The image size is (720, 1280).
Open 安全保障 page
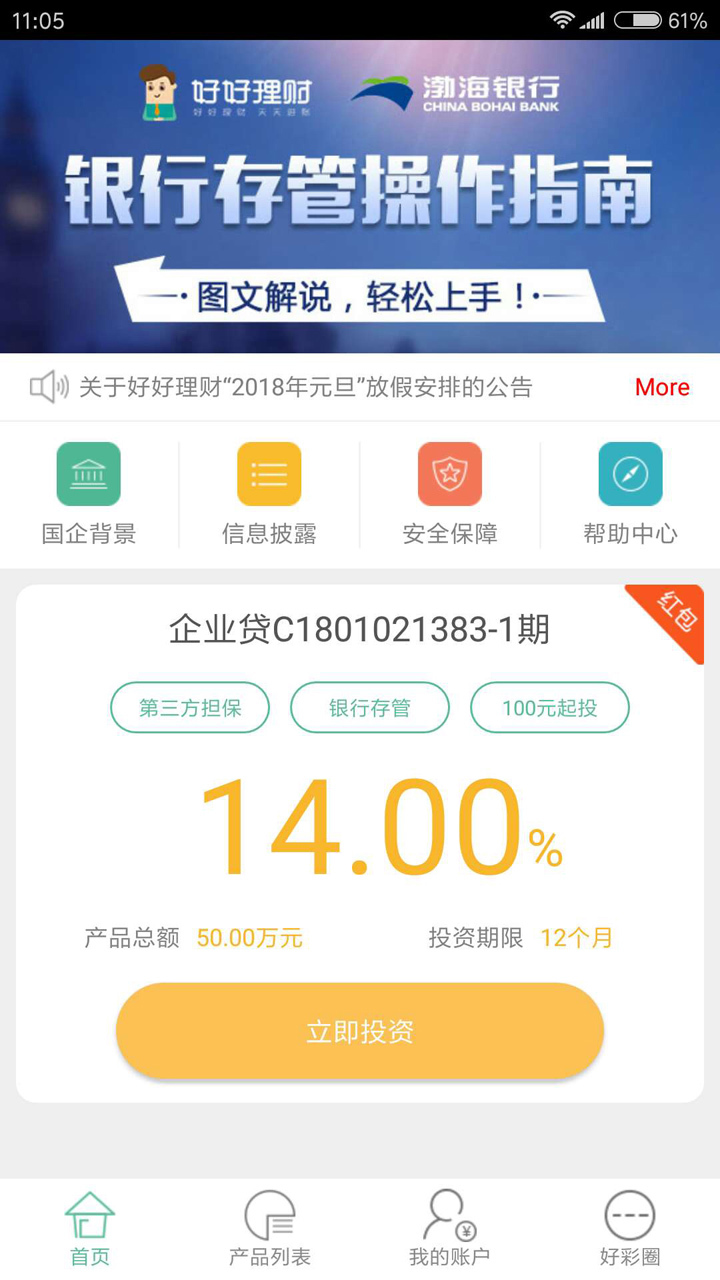[x=450, y=494]
